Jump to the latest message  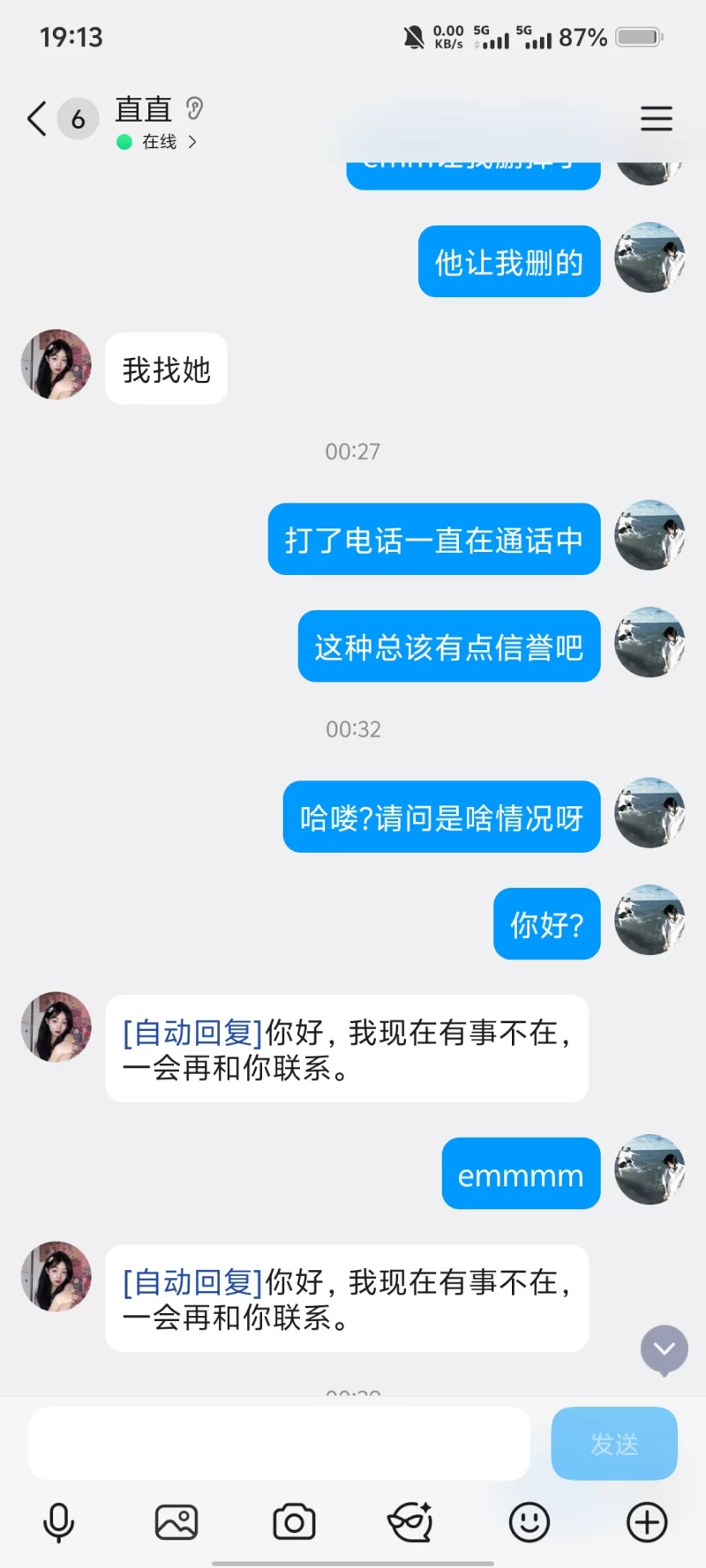click(664, 1349)
